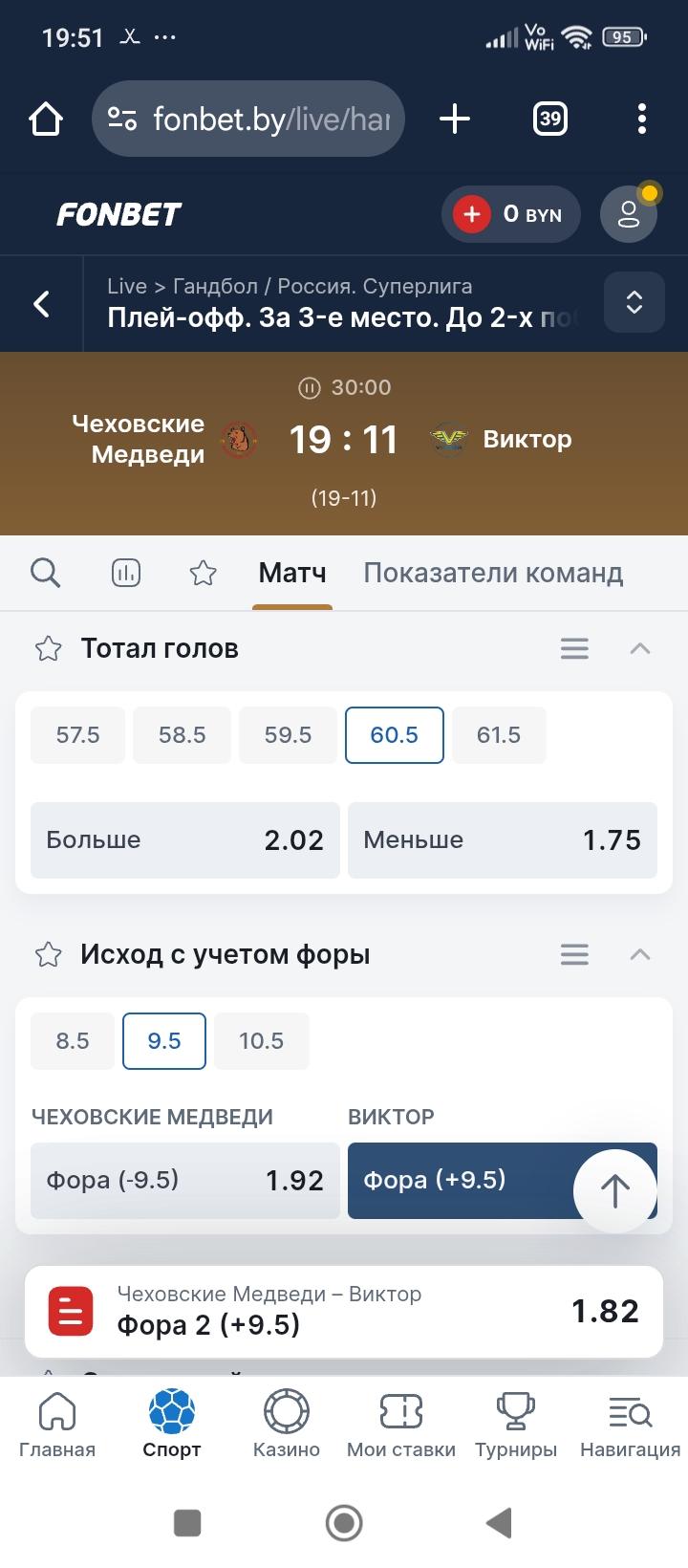688x1568 pixels.
Task: Open the Навигация icon in bottom bar
Action: point(628,1411)
